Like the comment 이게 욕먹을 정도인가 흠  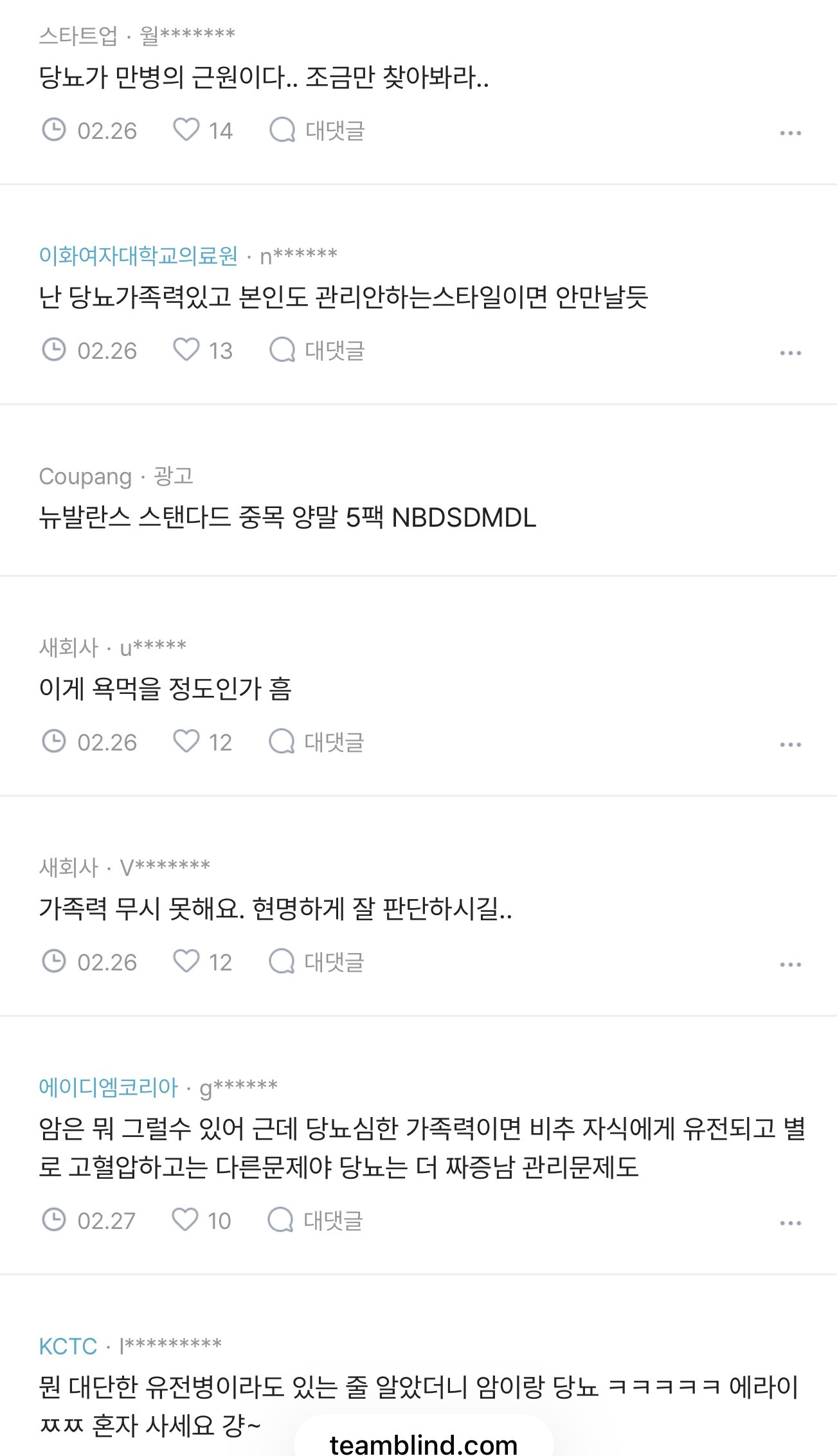203,742
